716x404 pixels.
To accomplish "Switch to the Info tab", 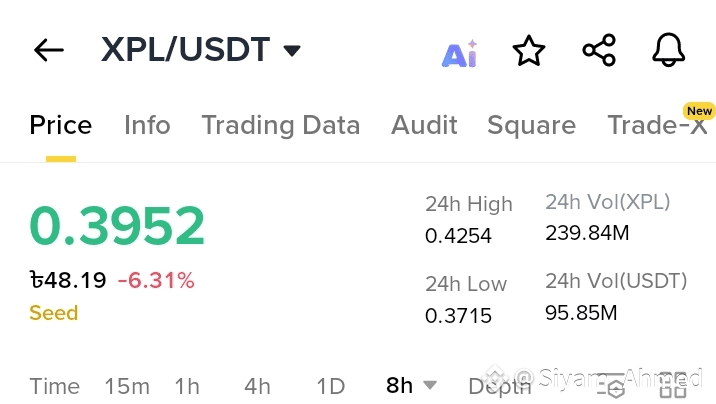I will [x=147, y=125].
